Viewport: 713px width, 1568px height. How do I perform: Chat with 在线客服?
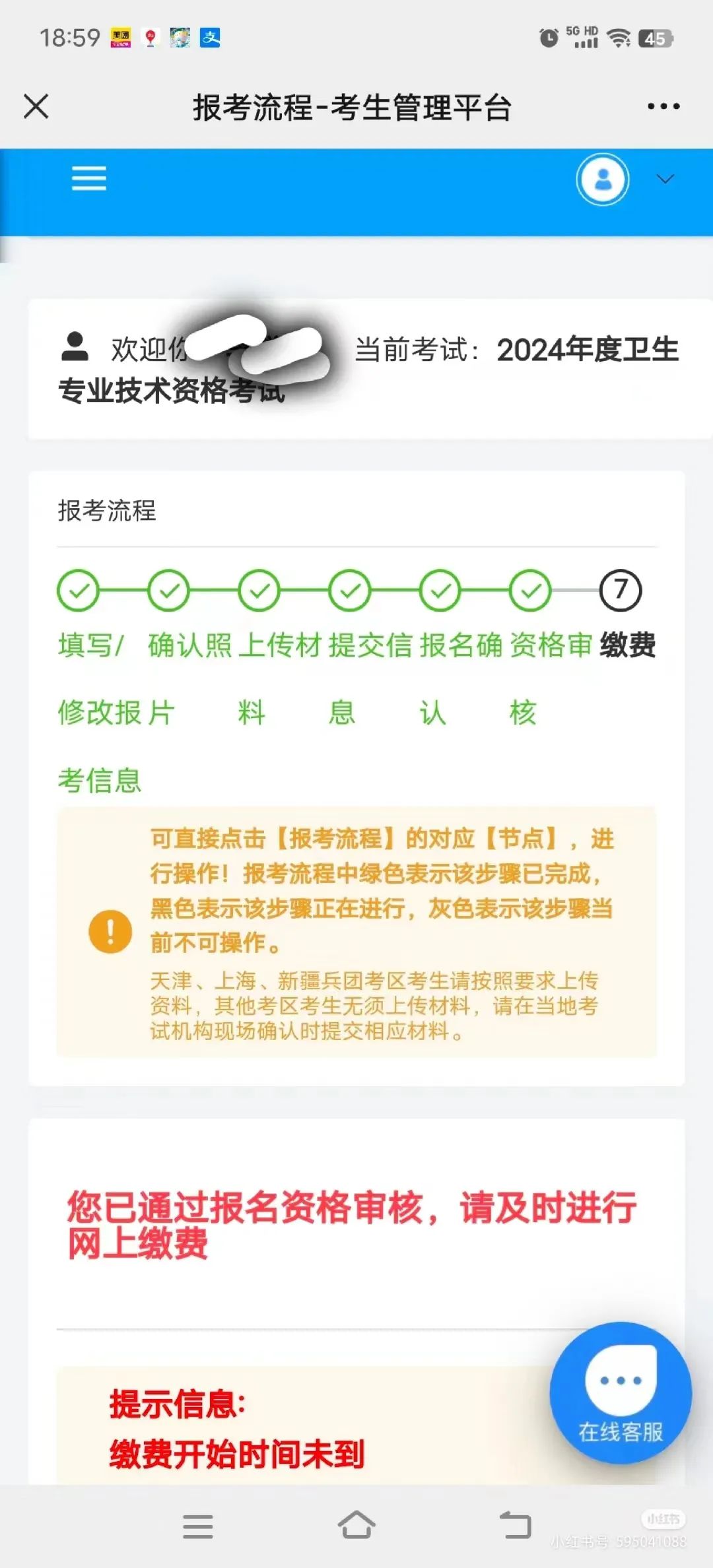(x=621, y=1392)
